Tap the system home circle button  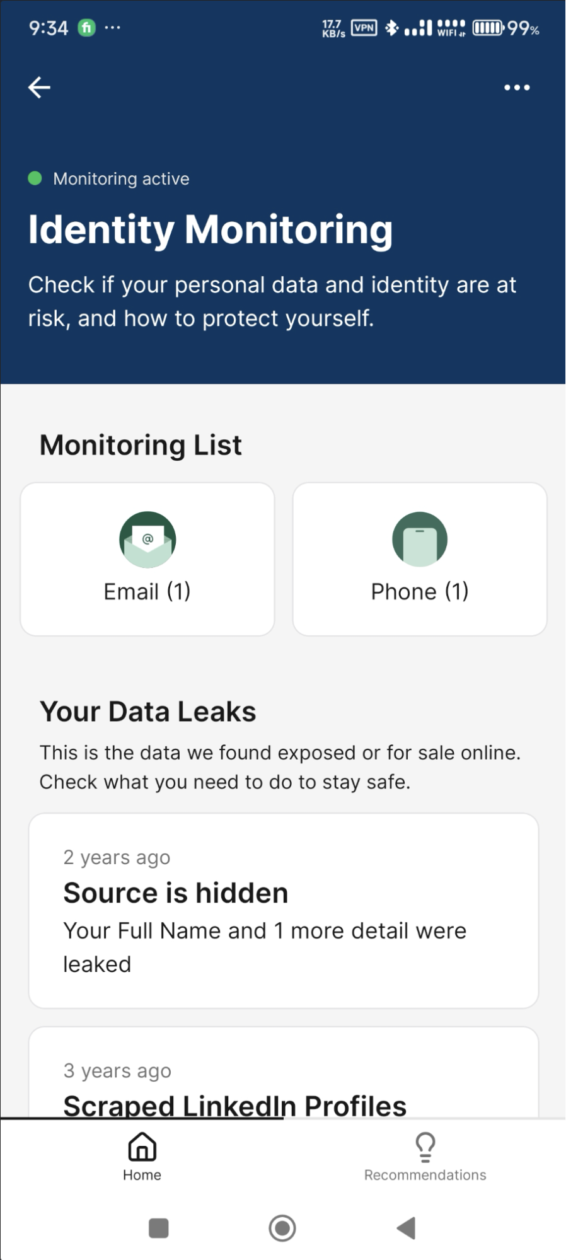click(283, 1228)
